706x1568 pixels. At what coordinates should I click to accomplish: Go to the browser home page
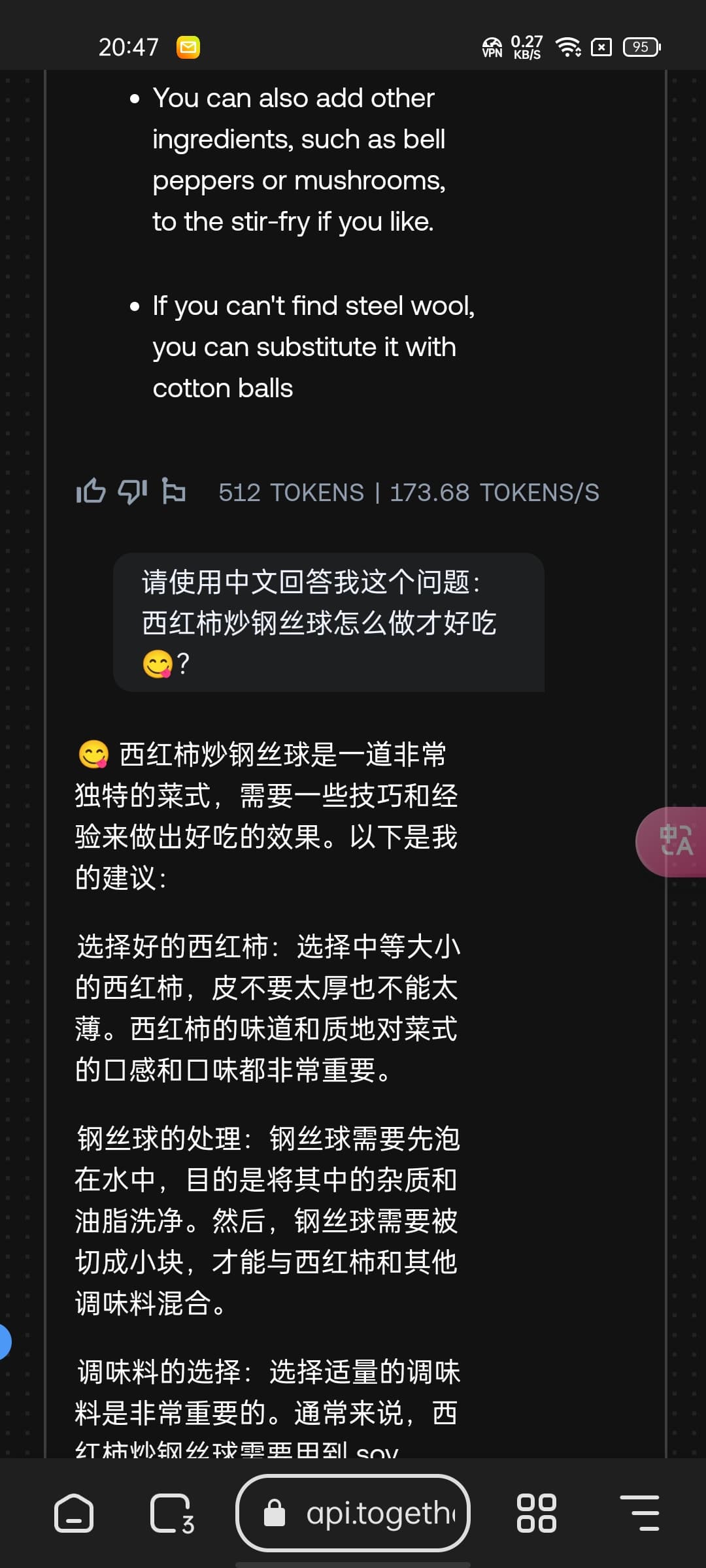[74, 1512]
